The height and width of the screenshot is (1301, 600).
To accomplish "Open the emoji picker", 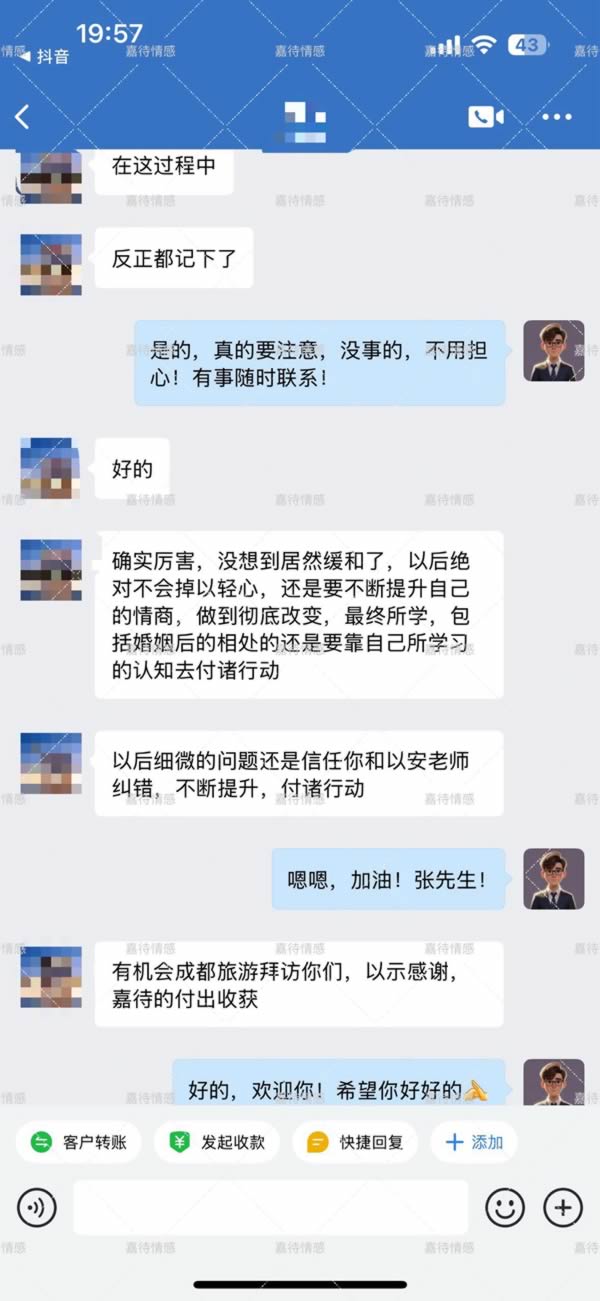I will click(x=505, y=1208).
